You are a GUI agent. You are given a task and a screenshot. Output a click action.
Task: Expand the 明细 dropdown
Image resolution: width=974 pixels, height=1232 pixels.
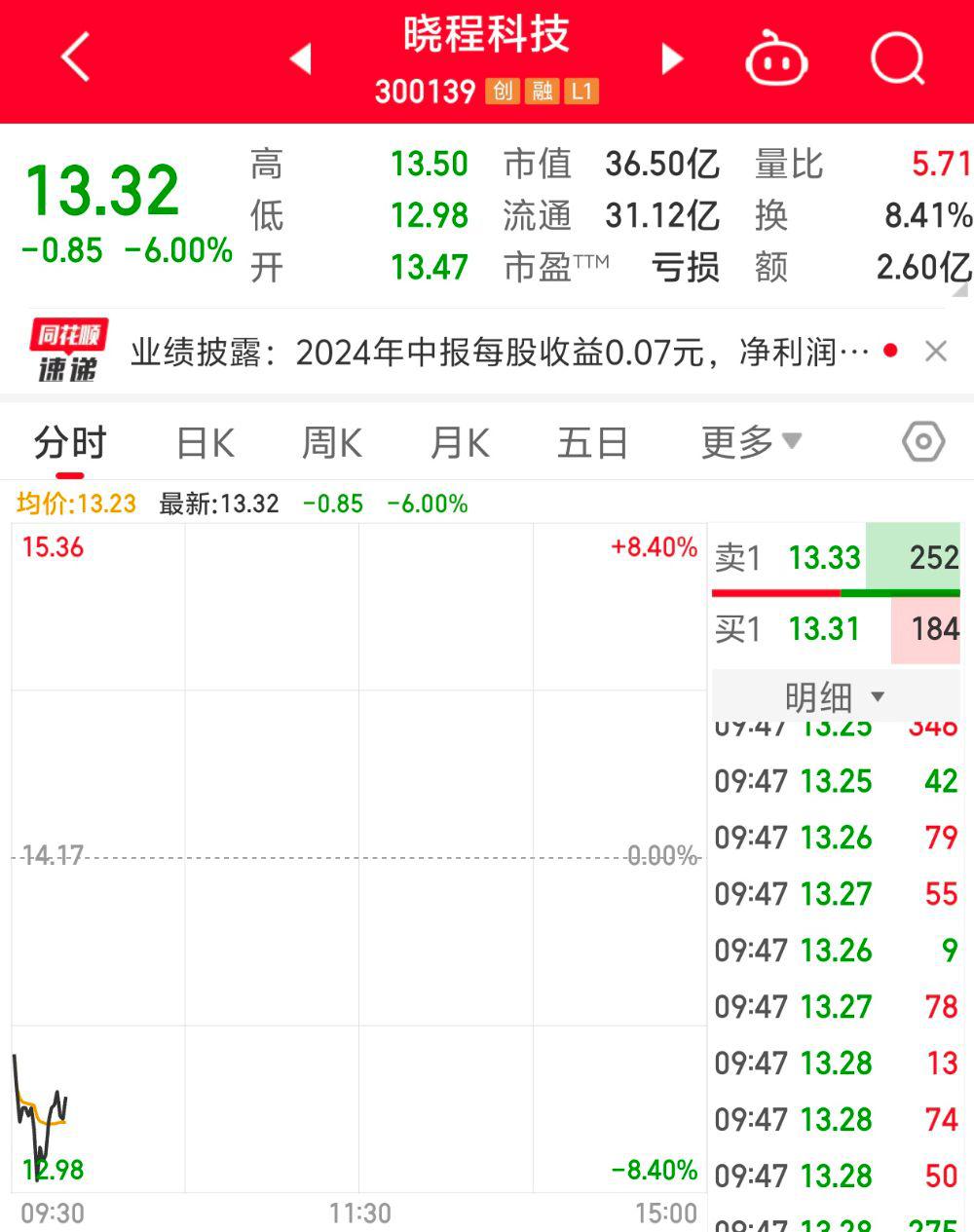835,696
